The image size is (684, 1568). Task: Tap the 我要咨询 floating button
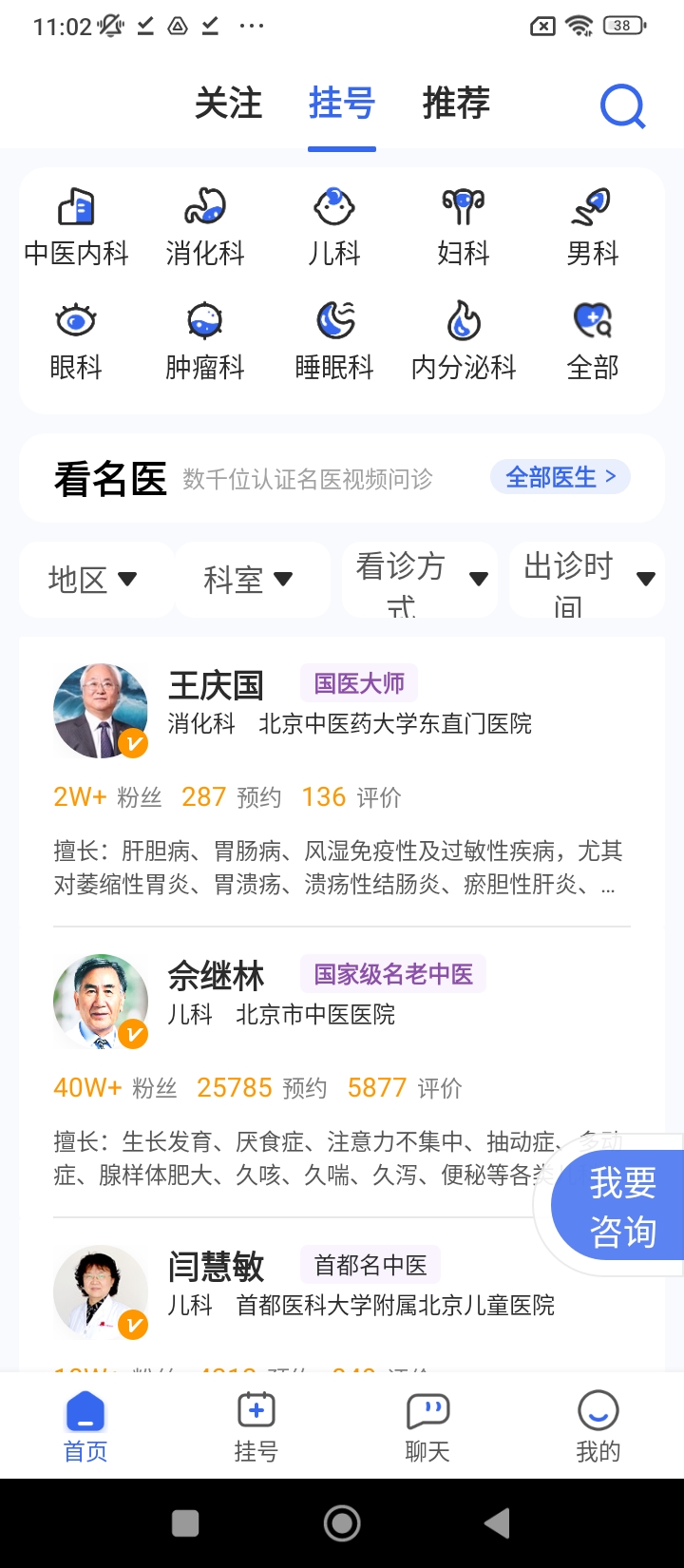pos(622,1207)
